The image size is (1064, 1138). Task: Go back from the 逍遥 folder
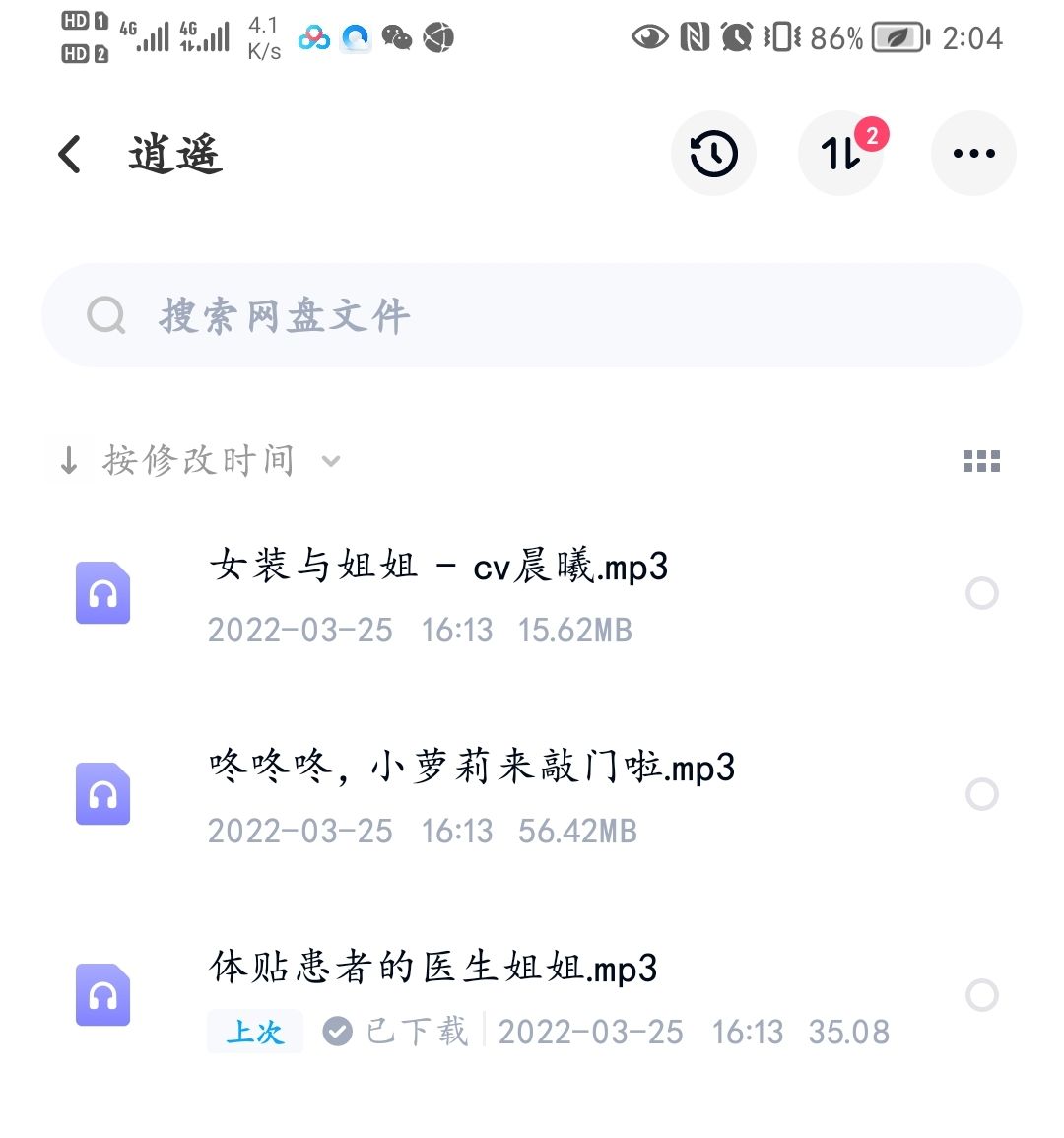click(69, 155)
